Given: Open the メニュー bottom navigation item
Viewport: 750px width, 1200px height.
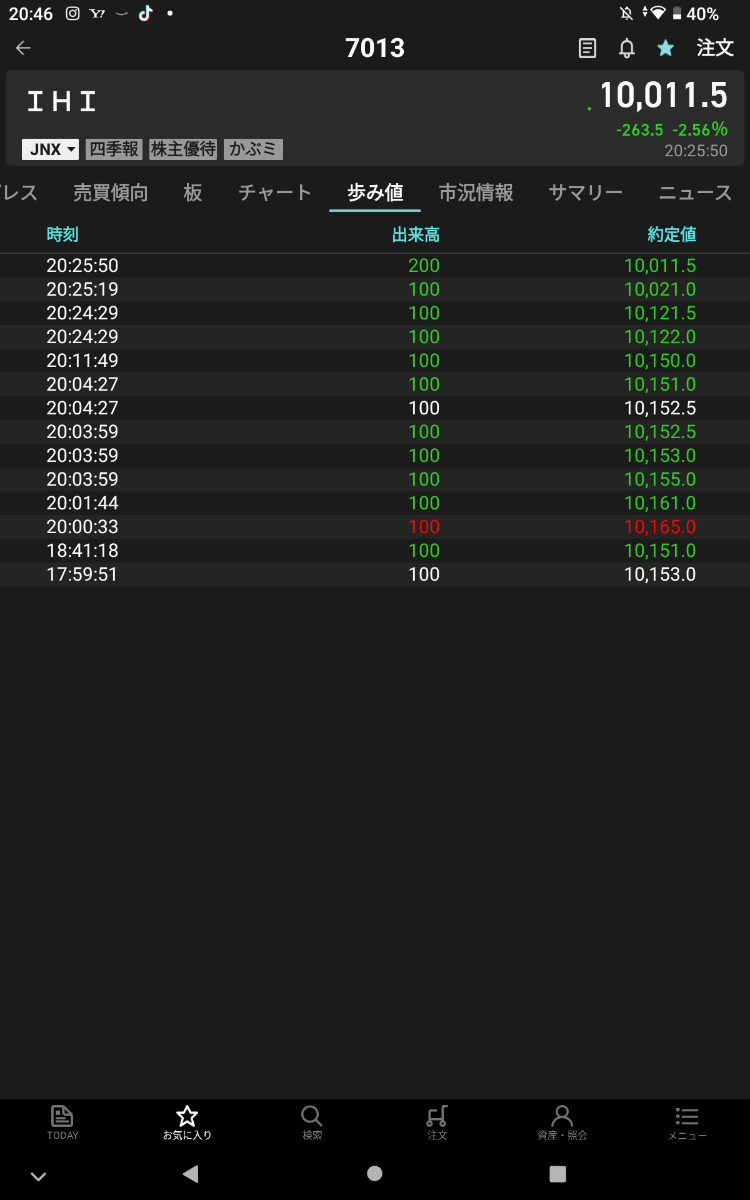Looking at the screenshot, I should click(687, 1122).
